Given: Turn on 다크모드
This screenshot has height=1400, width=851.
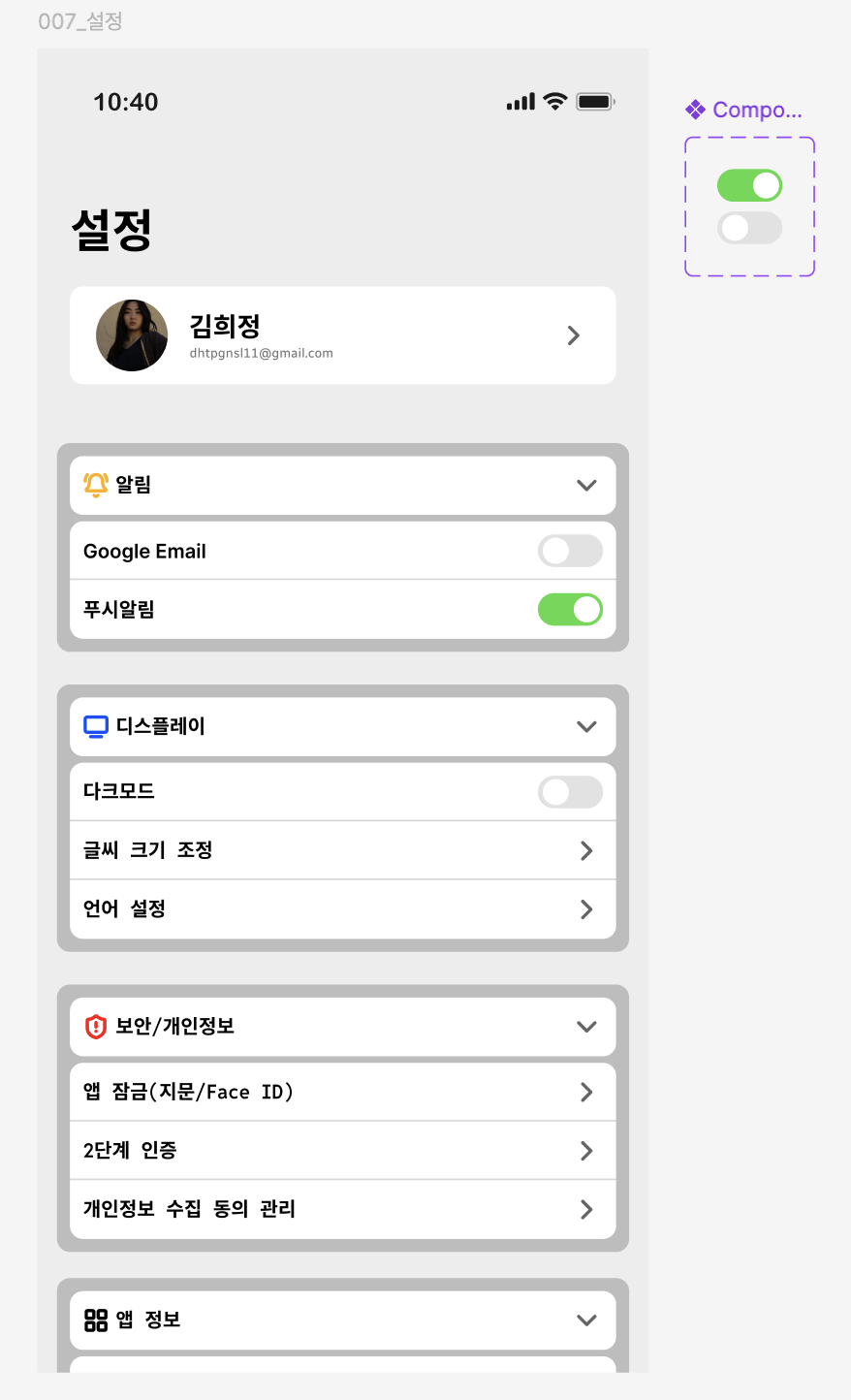Looking at the screenshot, I should click(x=570, y=792).
